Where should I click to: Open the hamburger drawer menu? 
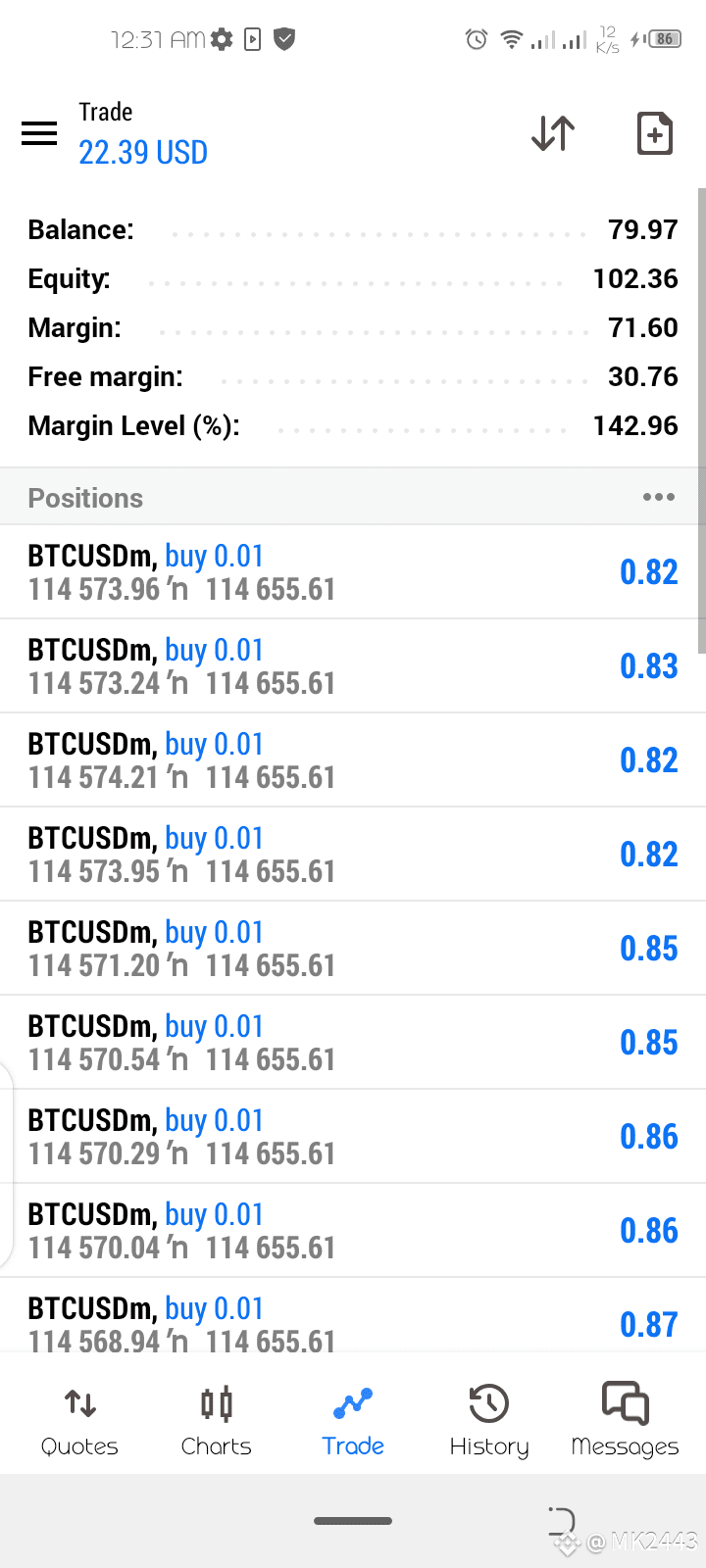click(39, 133)
